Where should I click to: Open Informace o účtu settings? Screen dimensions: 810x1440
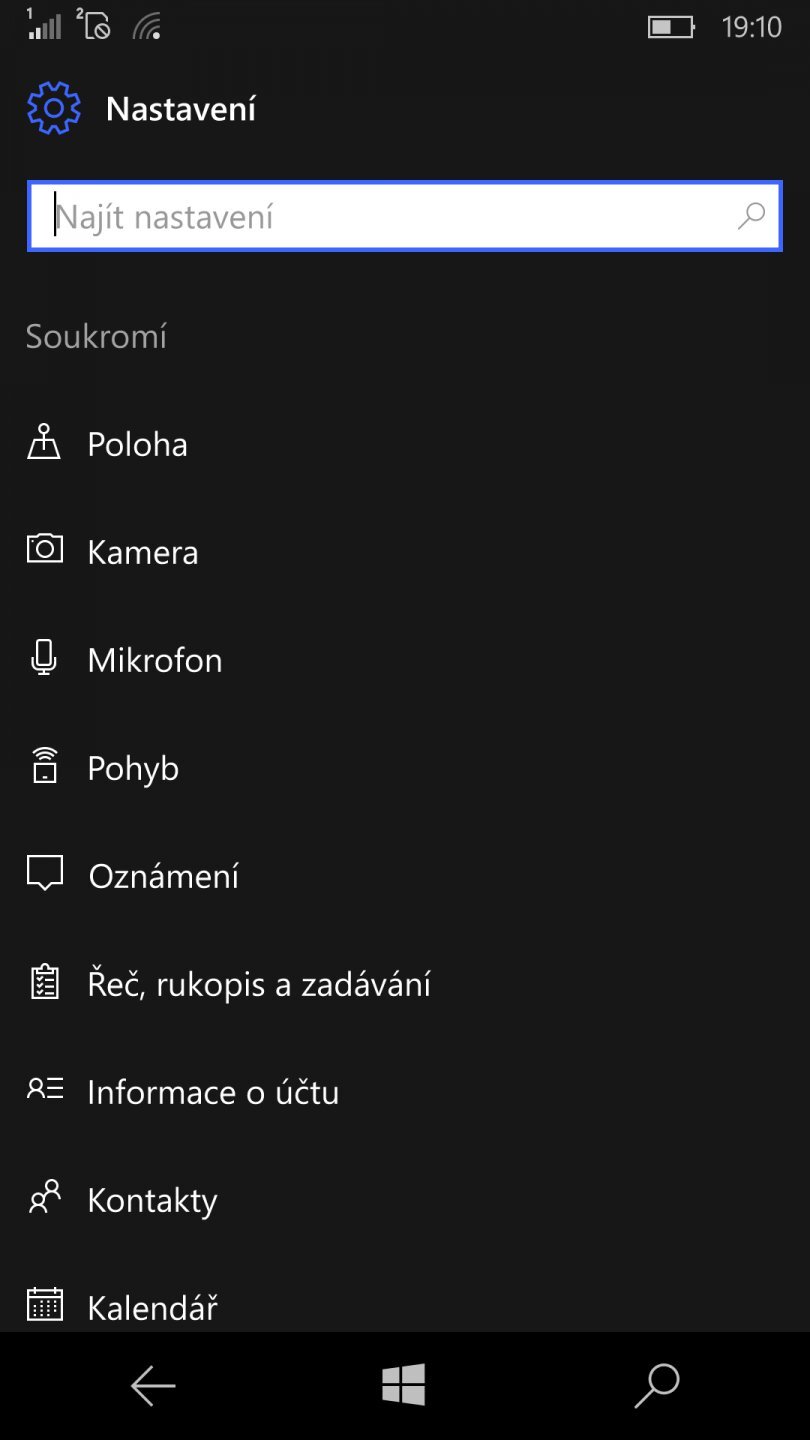click(212, 1091)
